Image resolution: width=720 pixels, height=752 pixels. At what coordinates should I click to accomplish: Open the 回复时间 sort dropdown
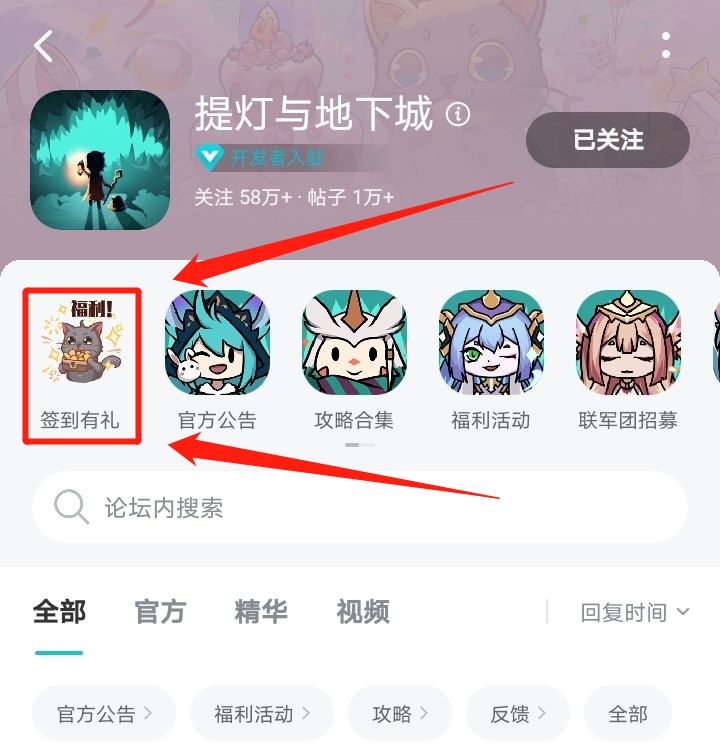pyautogui.click(x=634, y=611)
